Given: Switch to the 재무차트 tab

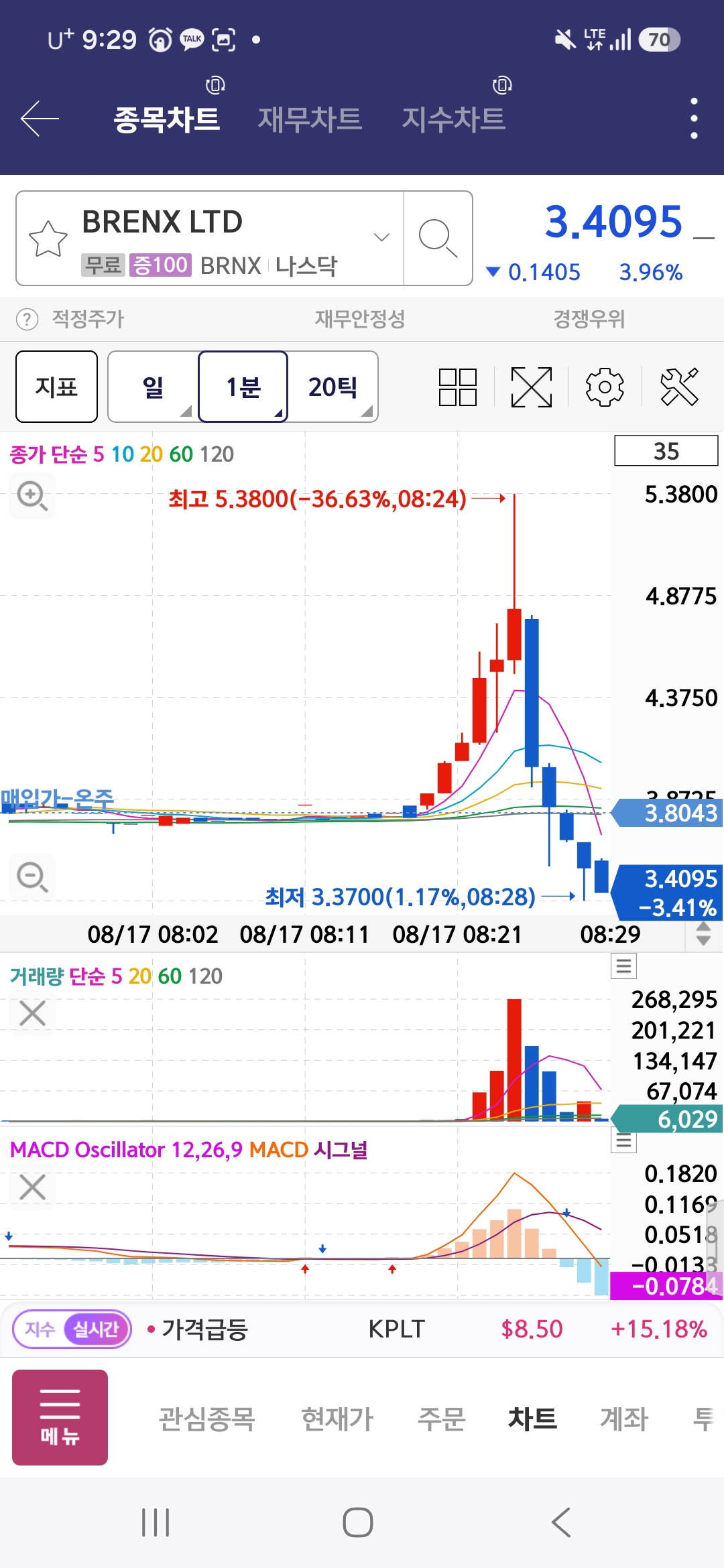Looking at the screenshot, I should click(310, 119).
